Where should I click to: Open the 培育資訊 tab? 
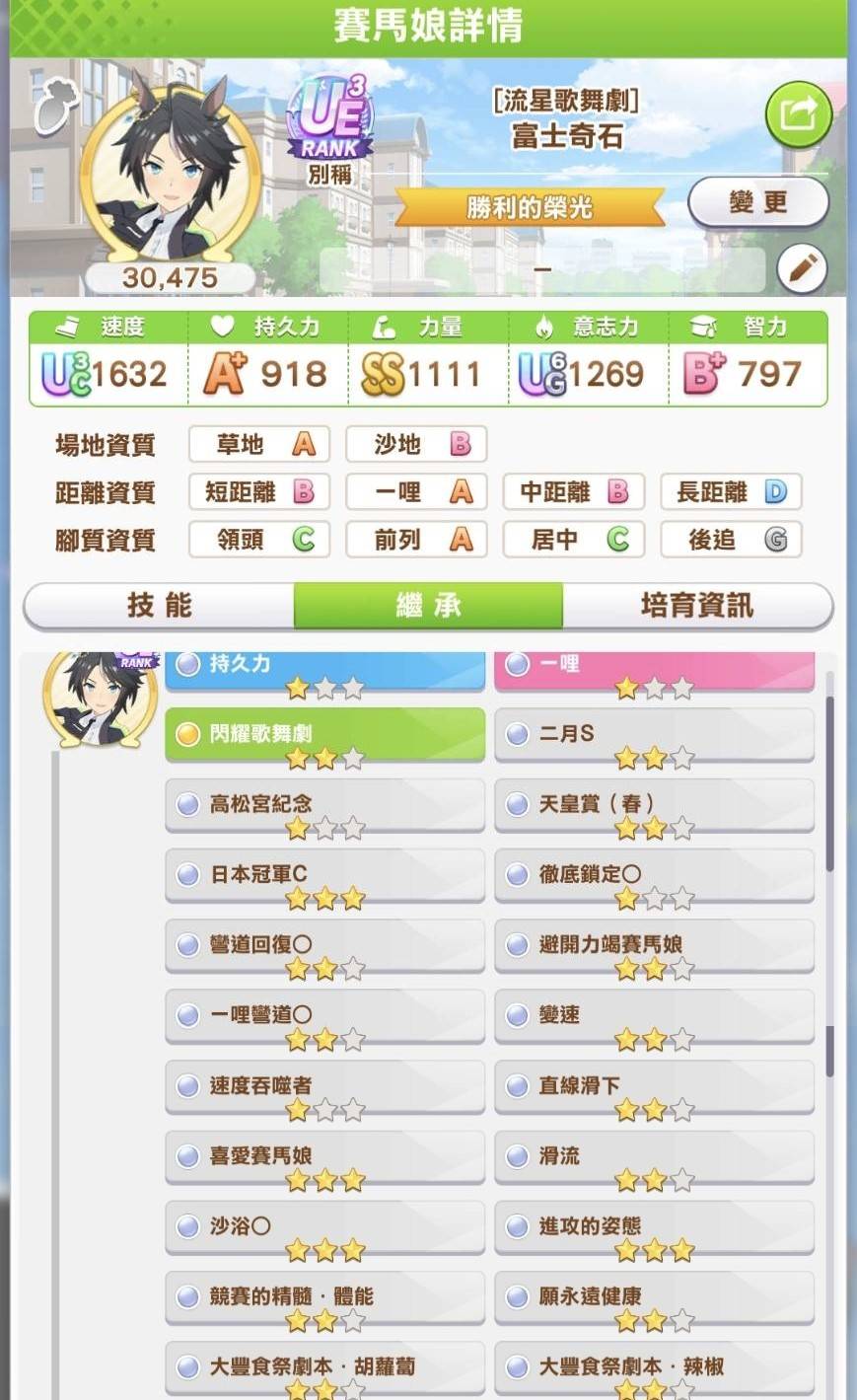point(696,605)
